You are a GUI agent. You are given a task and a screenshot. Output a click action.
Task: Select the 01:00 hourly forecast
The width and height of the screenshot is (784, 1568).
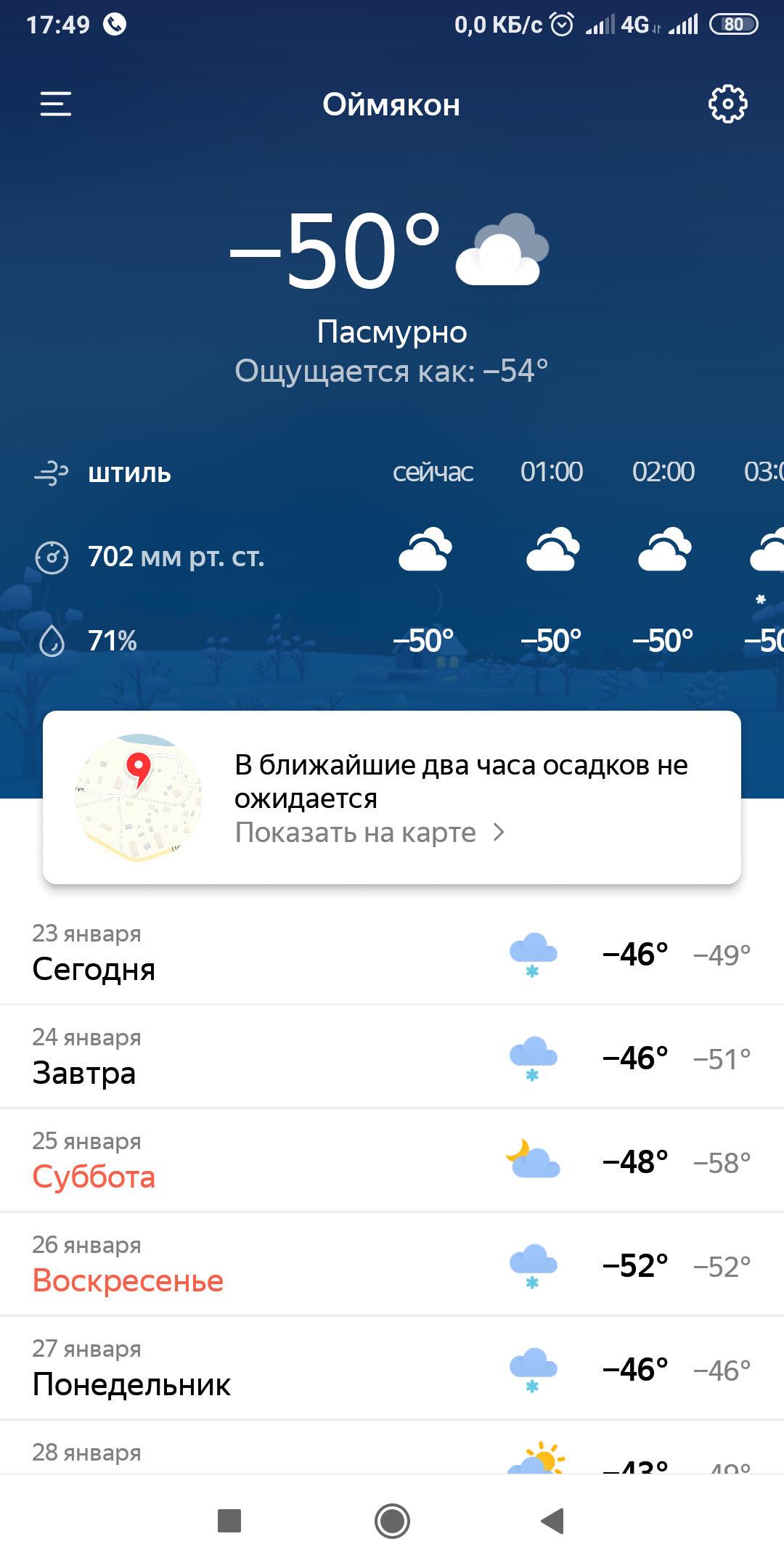(552, 555)
